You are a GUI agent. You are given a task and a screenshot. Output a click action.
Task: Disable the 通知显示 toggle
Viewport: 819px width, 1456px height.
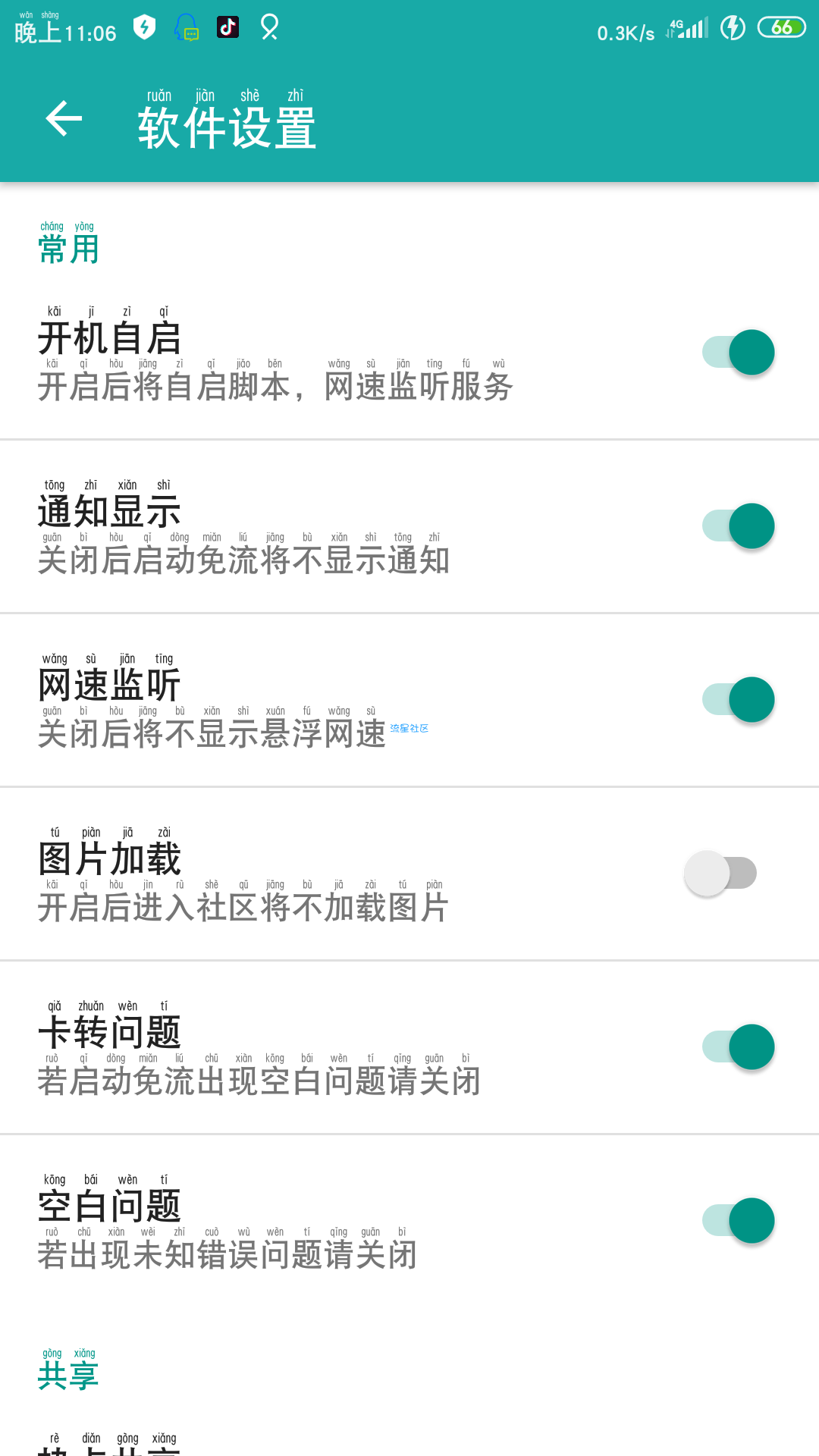click(x=738, y=526)
